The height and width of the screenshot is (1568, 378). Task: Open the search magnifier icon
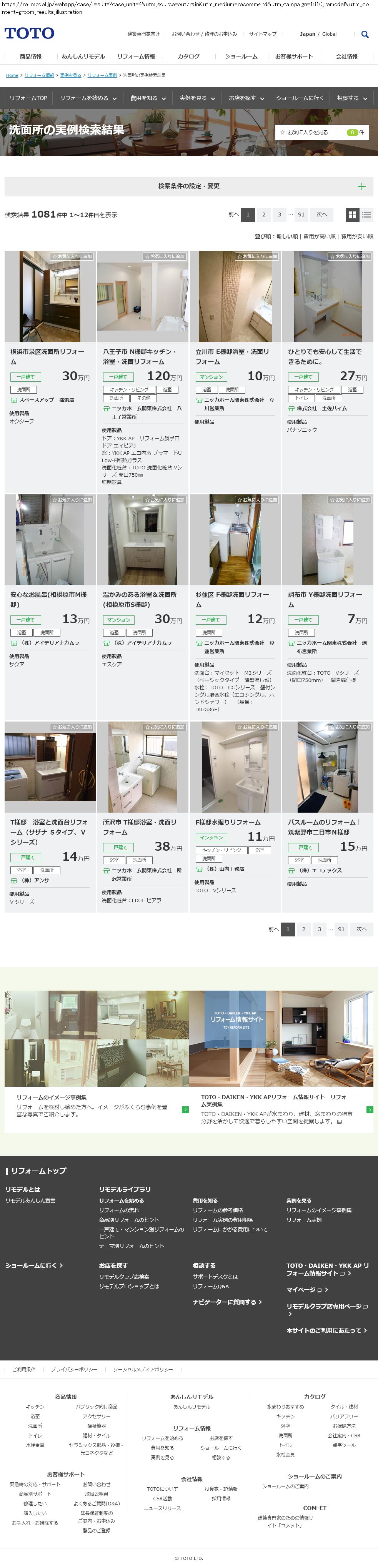point(365,35)
